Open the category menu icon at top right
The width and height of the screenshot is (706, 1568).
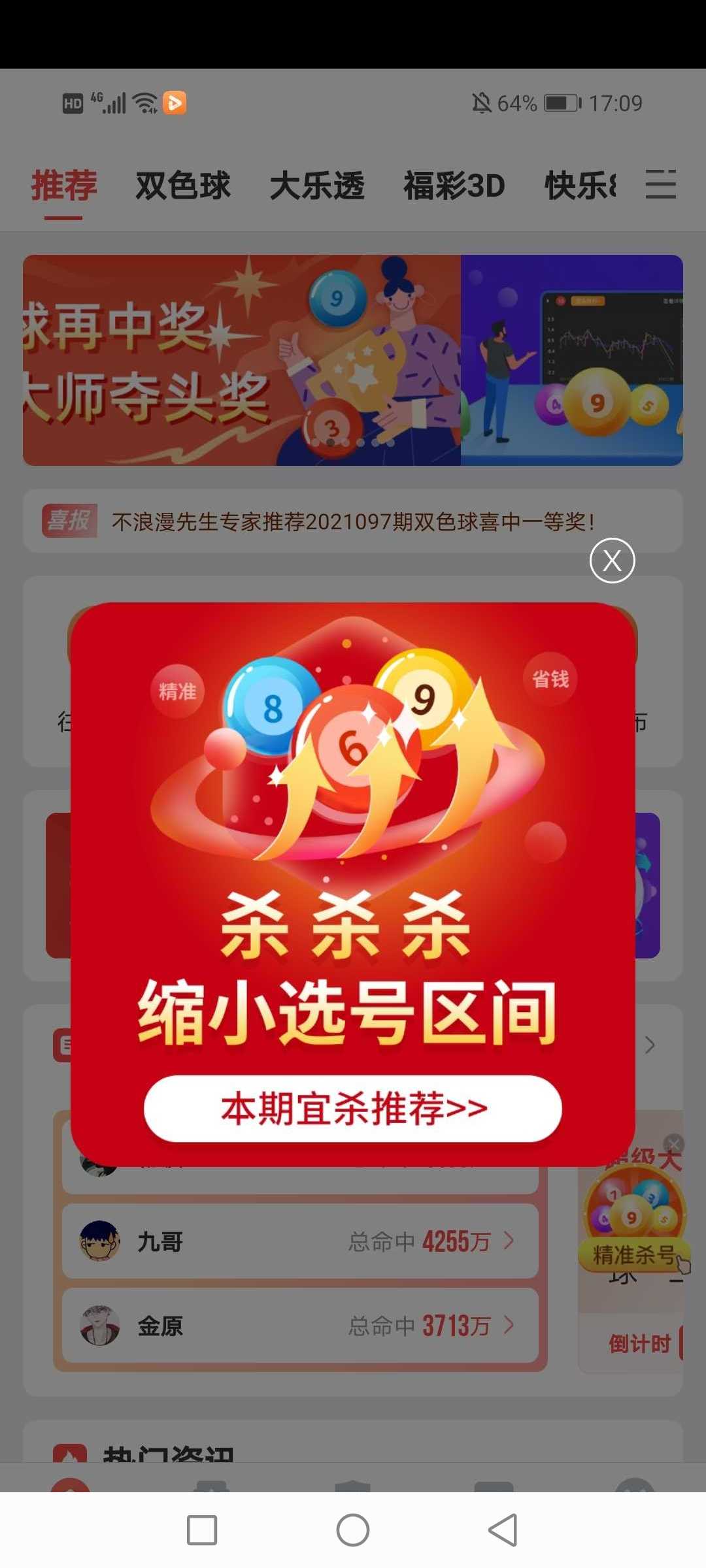[x=660, y=184]
